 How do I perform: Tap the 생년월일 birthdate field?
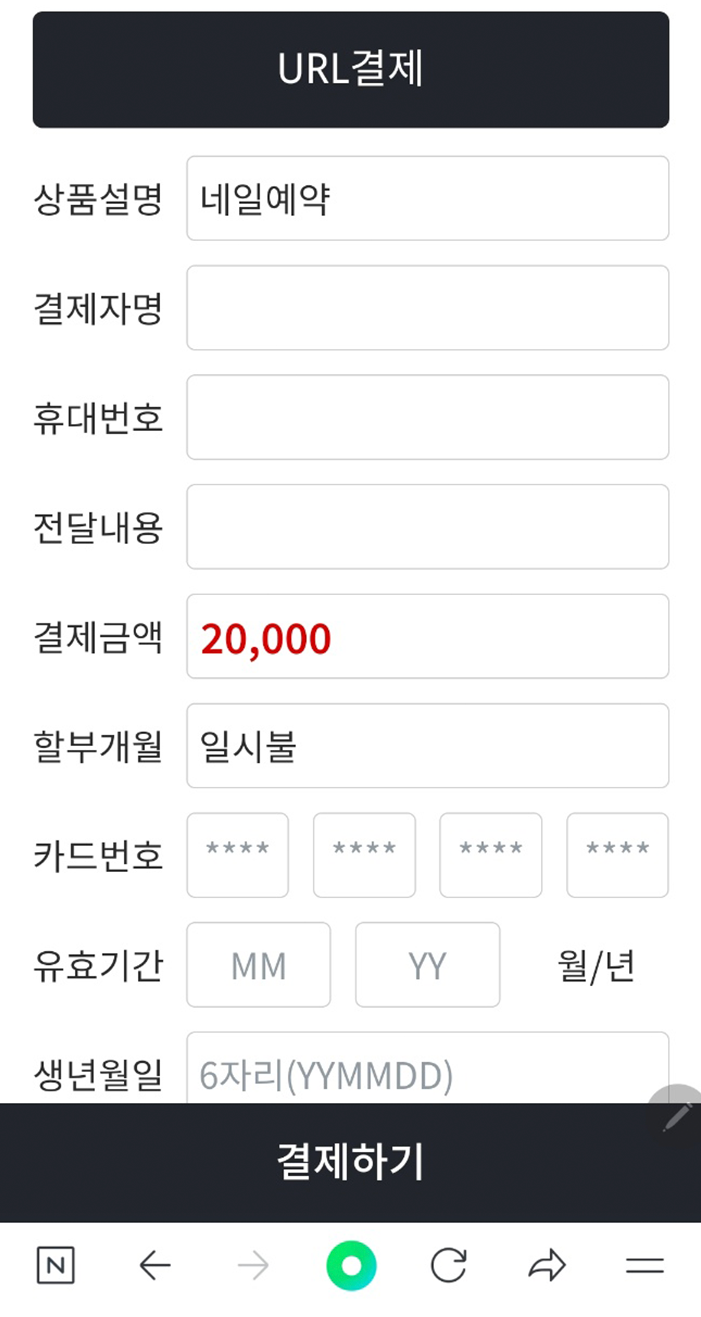[427, 1068]
